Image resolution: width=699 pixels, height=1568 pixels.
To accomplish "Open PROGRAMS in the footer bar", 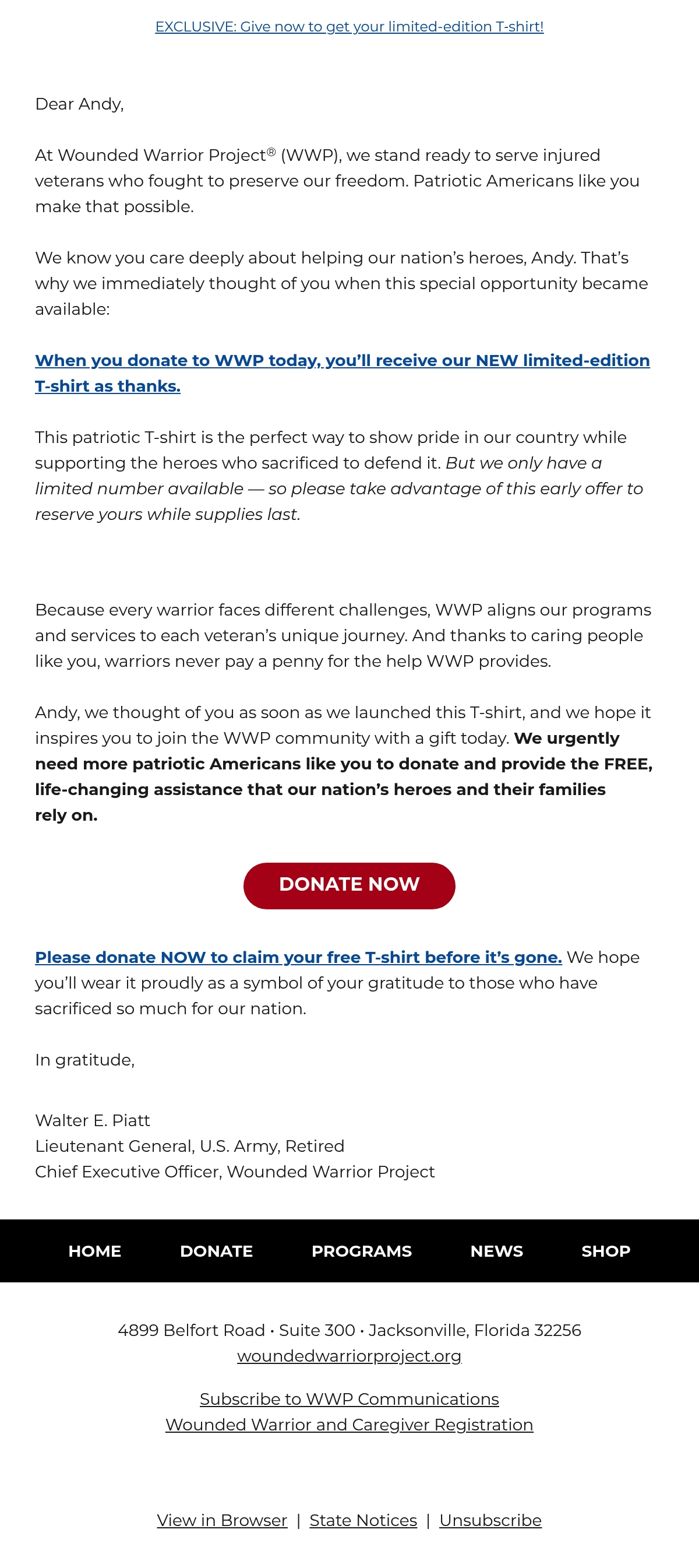I will click(x=361, y=1251).
